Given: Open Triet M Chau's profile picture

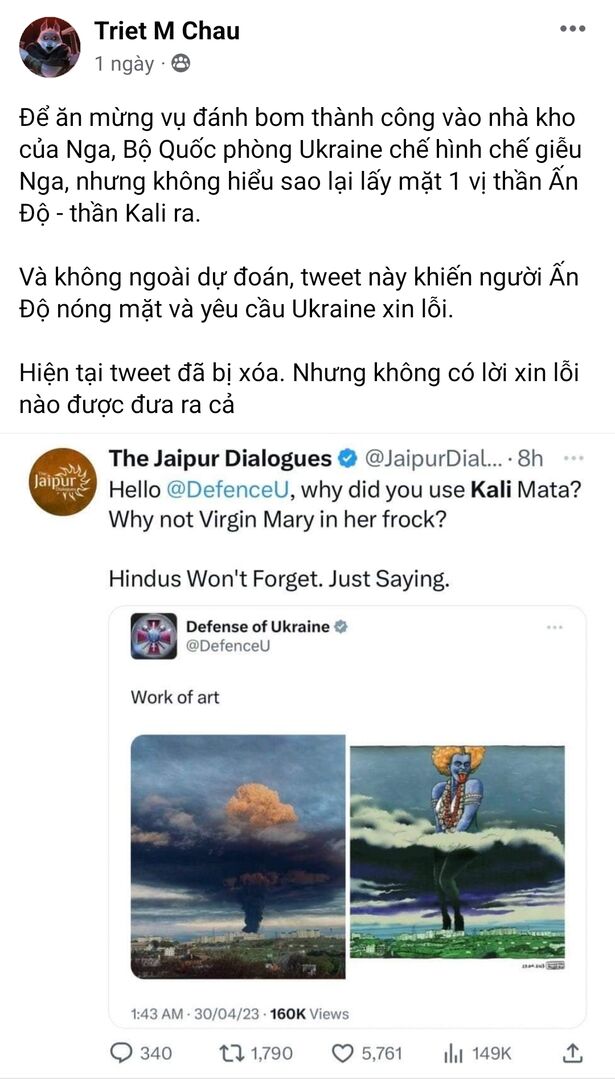Looking at the screenshot, I should point(50,47).
